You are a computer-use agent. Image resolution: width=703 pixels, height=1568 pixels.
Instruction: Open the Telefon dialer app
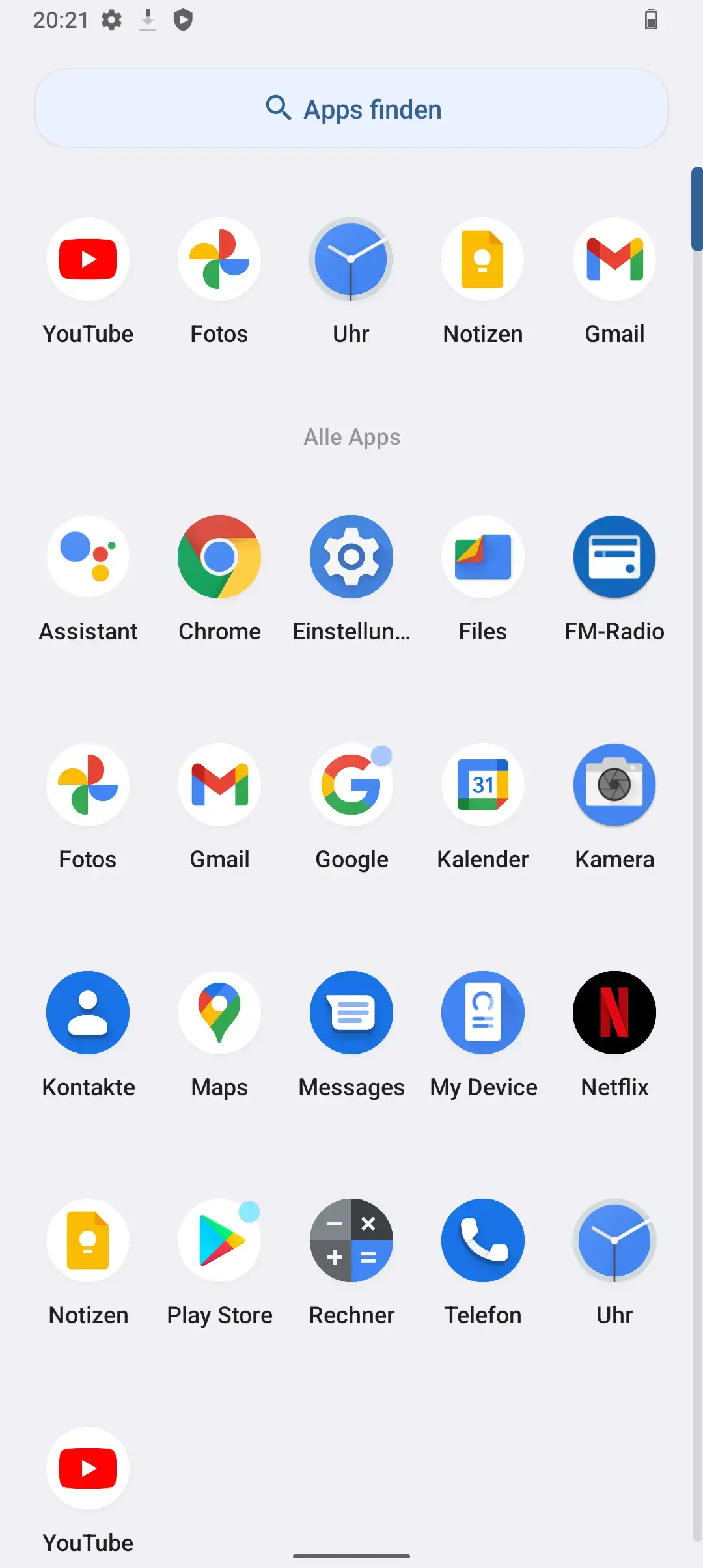(483, 1240)
